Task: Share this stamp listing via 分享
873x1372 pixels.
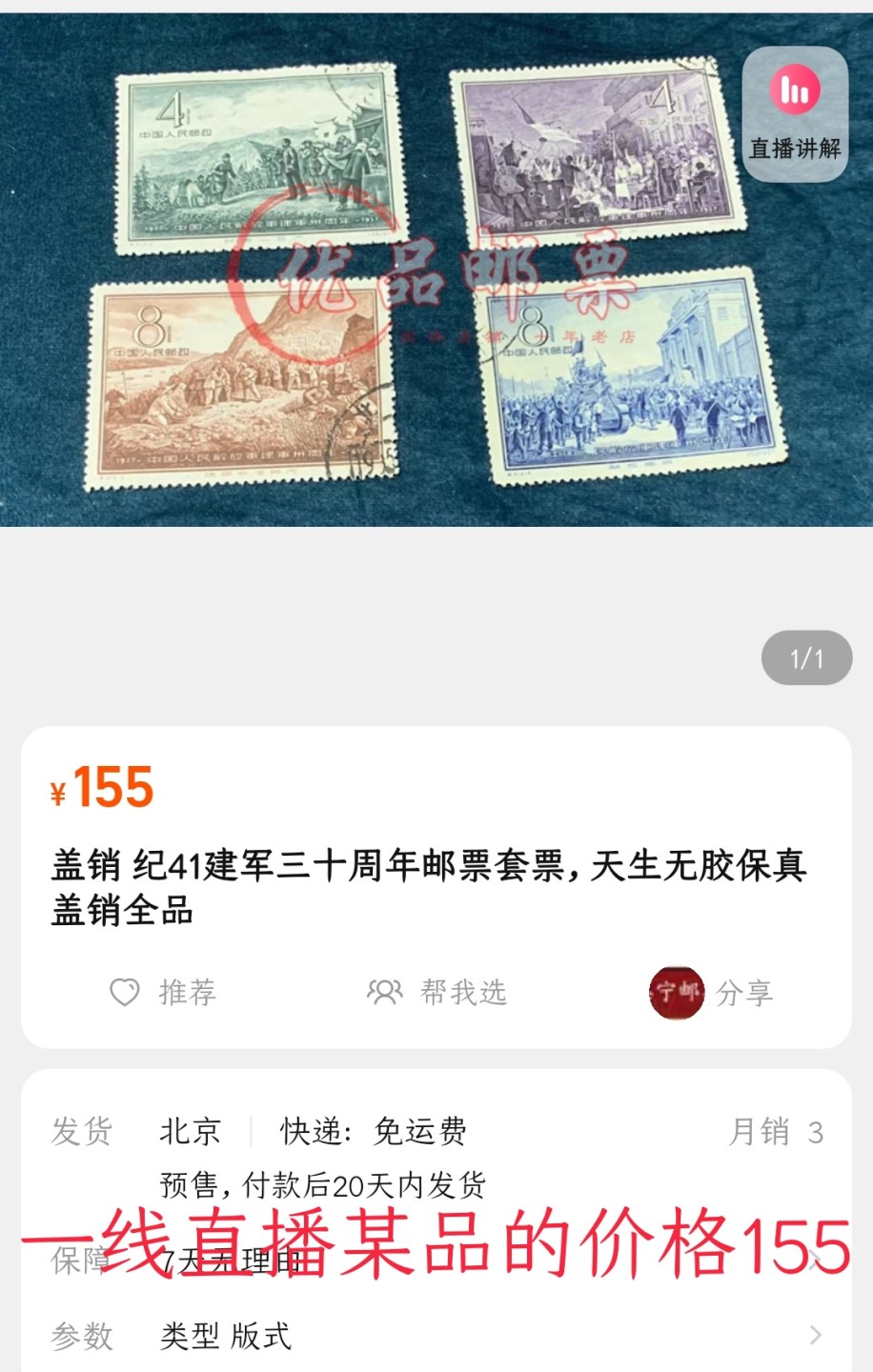Action: click(712, 993)
